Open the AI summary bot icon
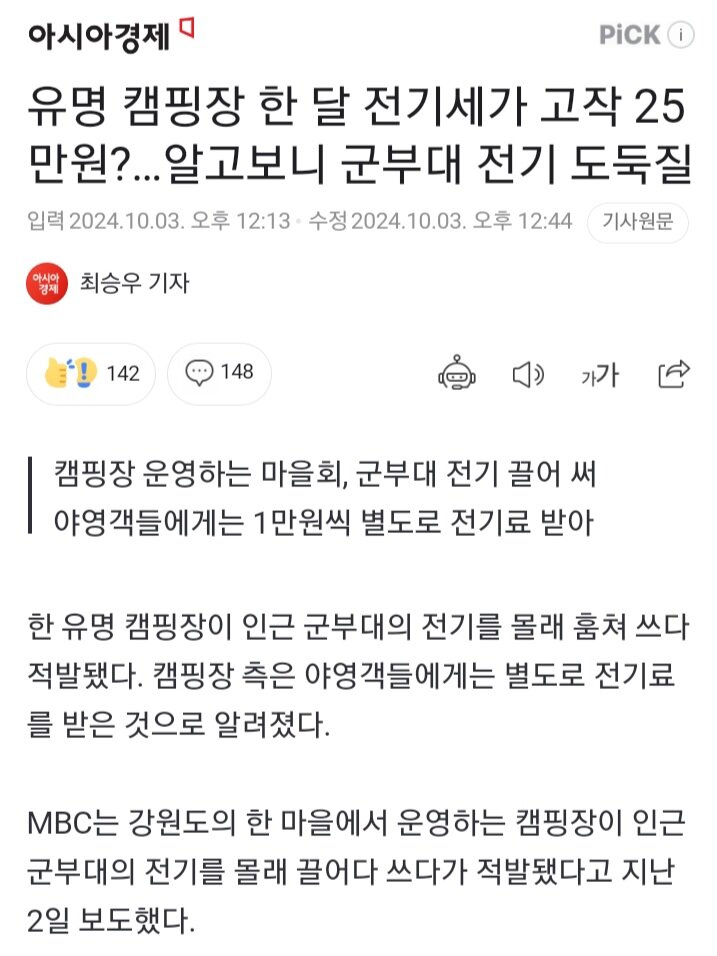 coord(457,373)
